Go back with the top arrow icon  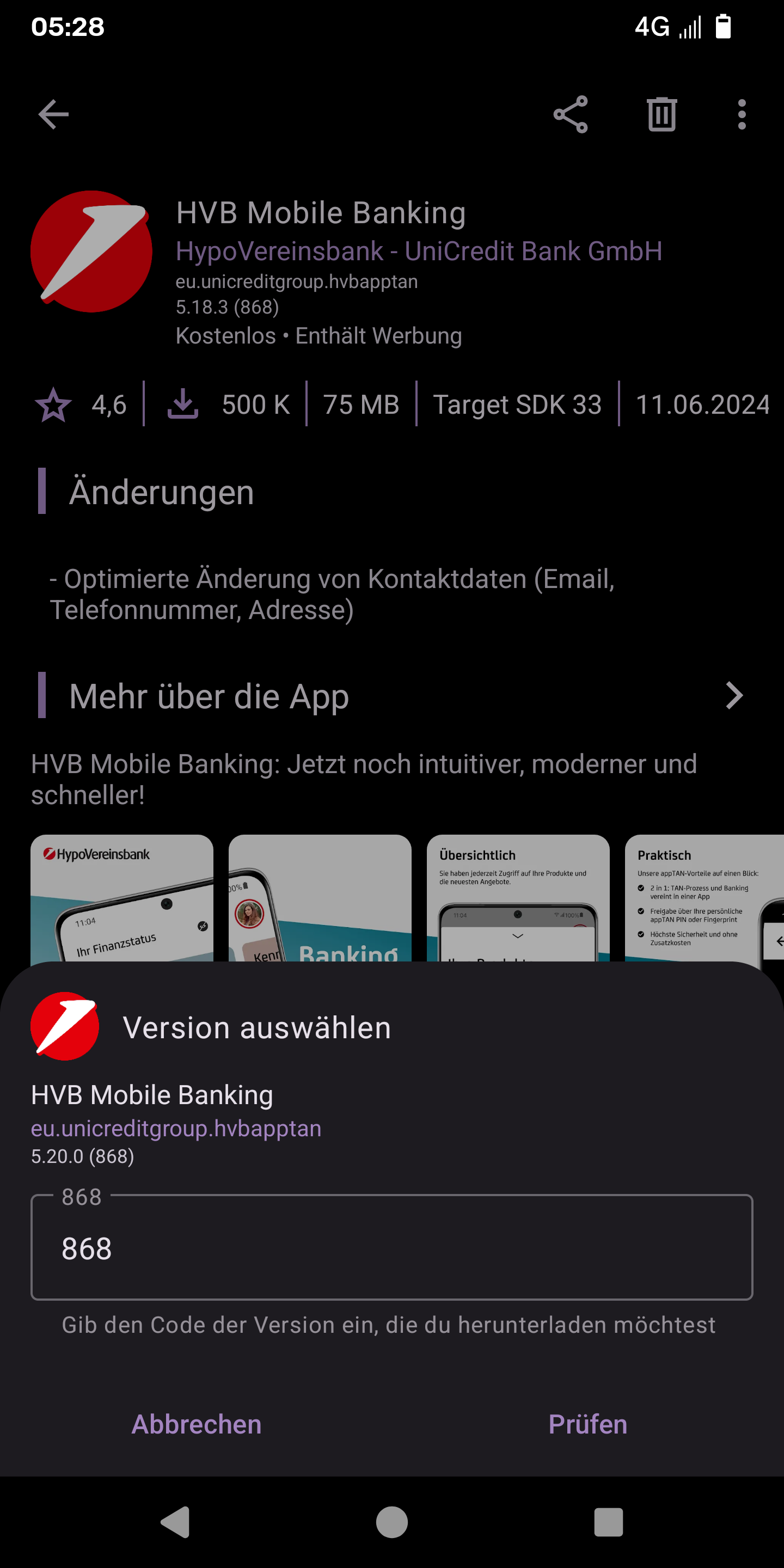(x=53, y=114)
